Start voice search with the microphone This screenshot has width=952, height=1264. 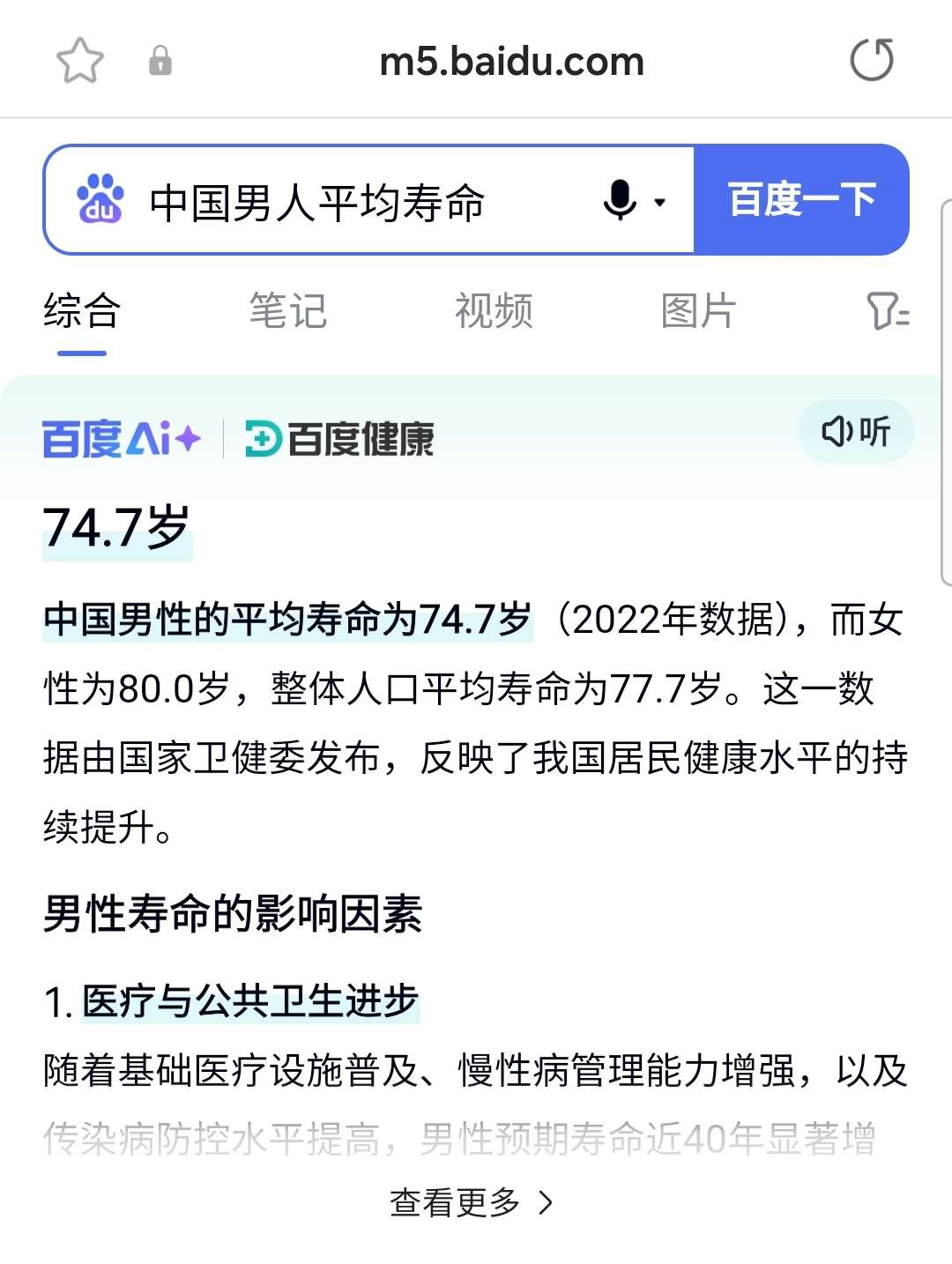pos(620,200)
